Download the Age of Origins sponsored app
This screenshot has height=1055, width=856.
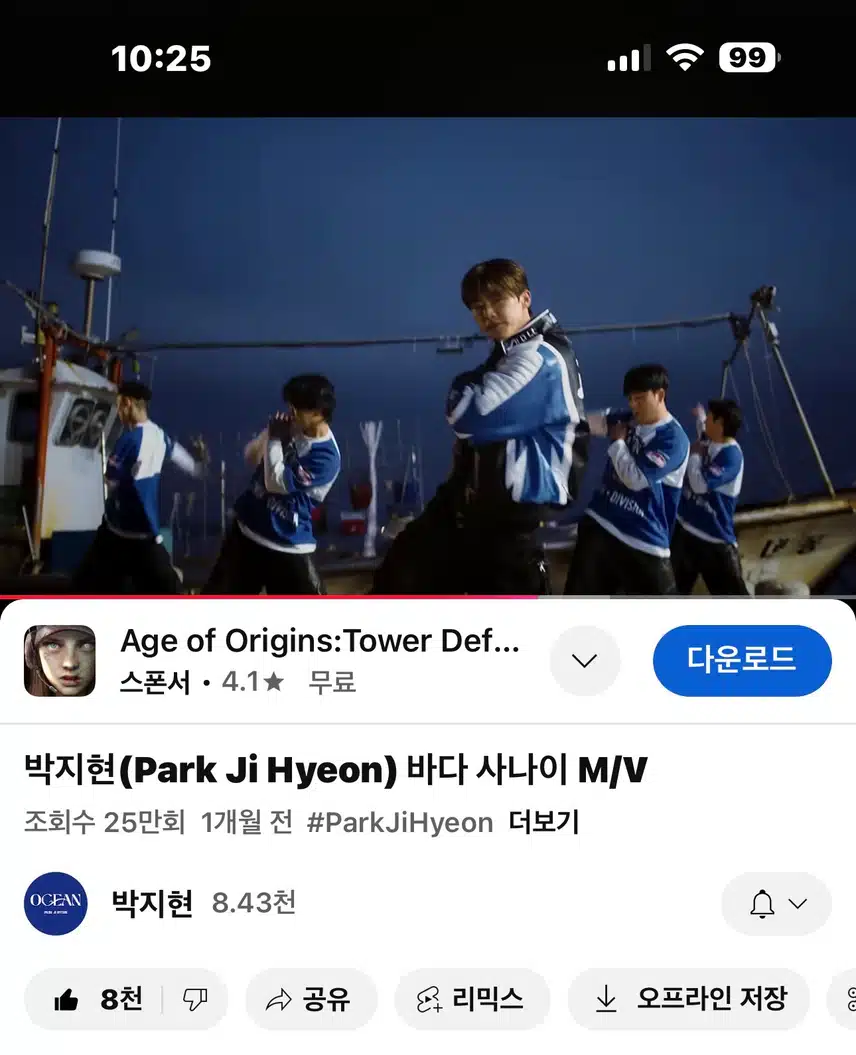point(742,660)
